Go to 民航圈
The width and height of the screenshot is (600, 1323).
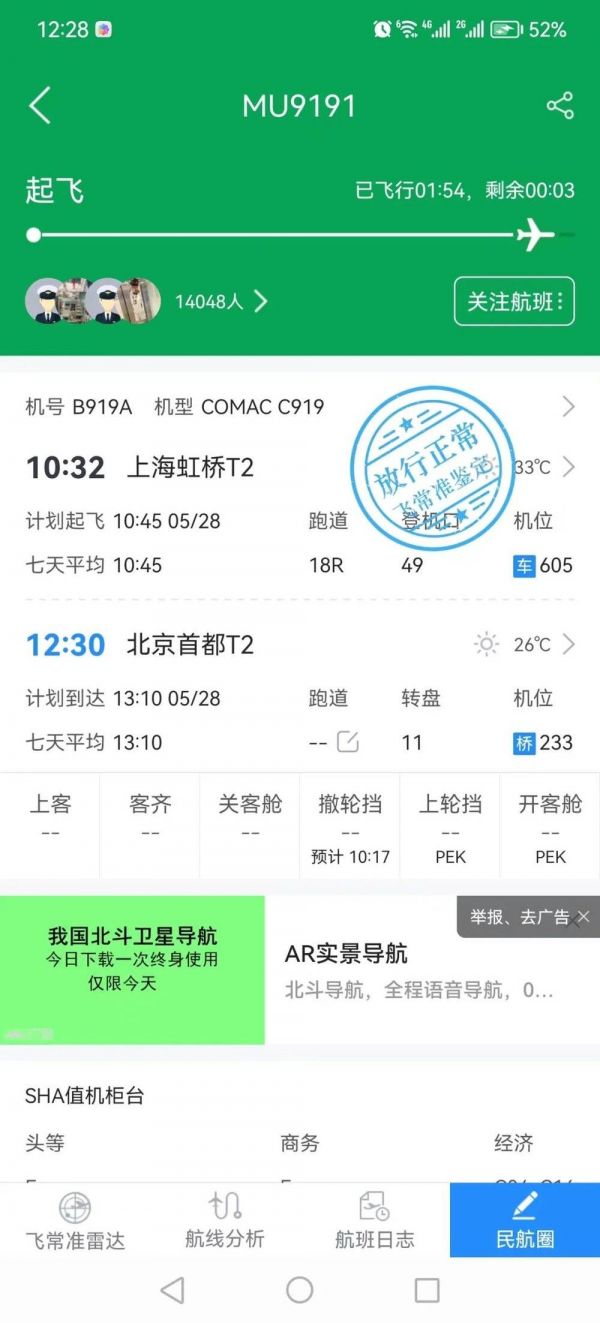click(x=524, y=1221)
